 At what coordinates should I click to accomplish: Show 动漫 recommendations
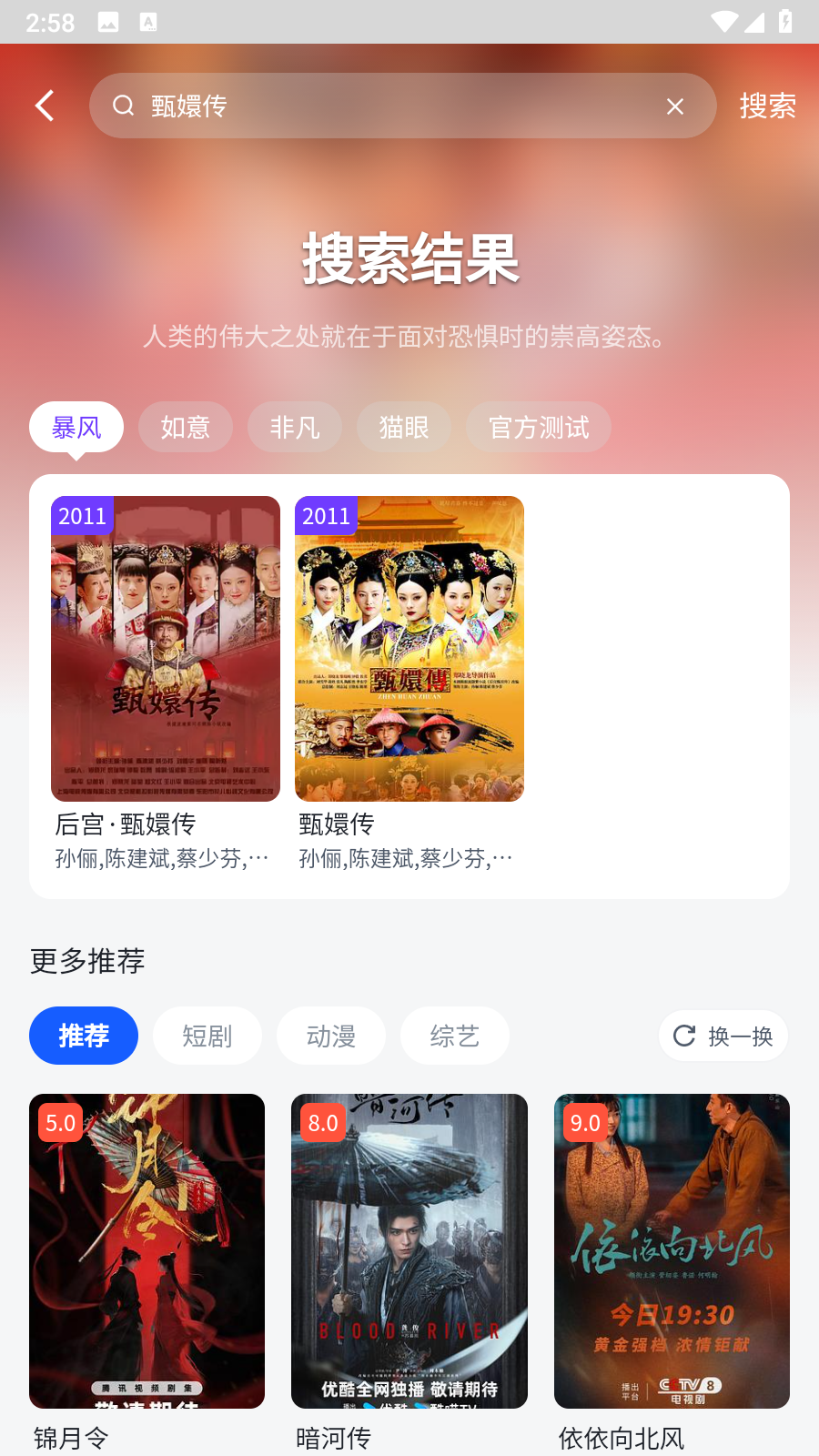tap(331, 1036)
